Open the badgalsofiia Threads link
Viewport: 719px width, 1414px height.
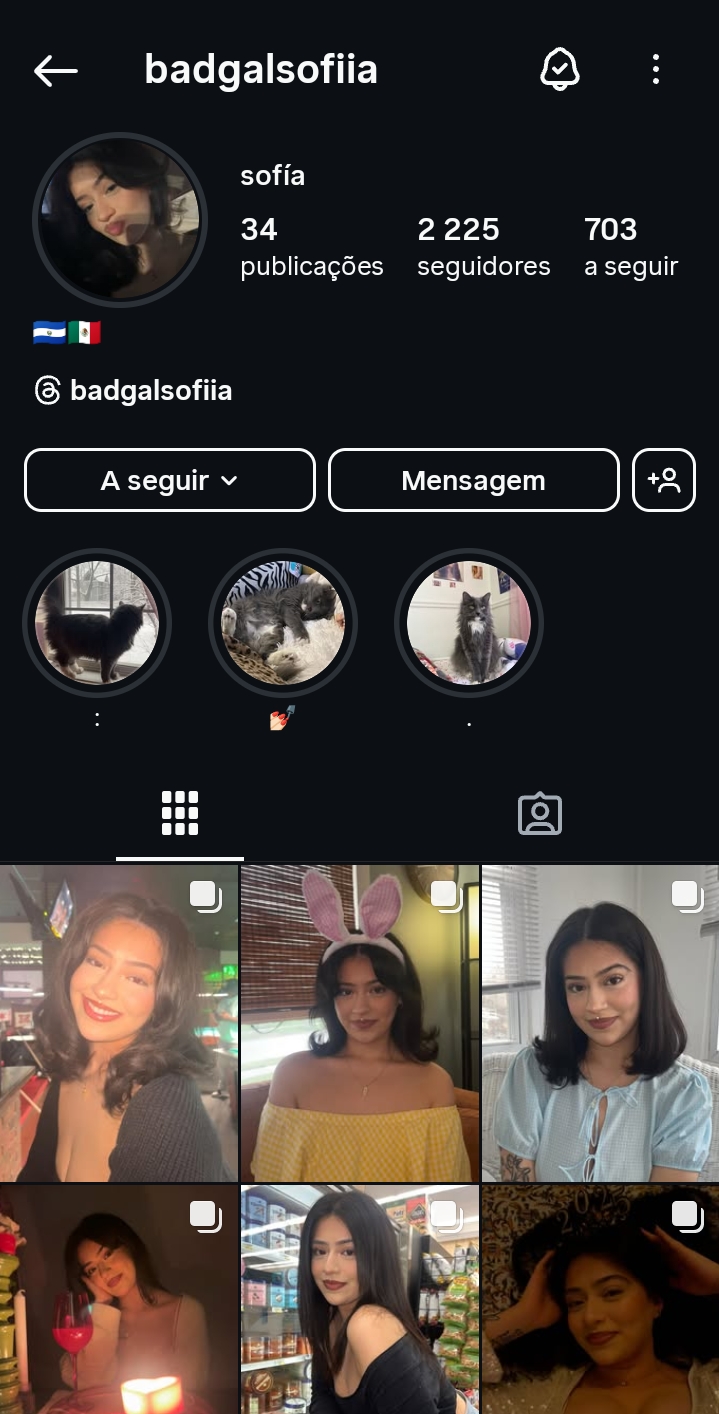click(134, 390)
